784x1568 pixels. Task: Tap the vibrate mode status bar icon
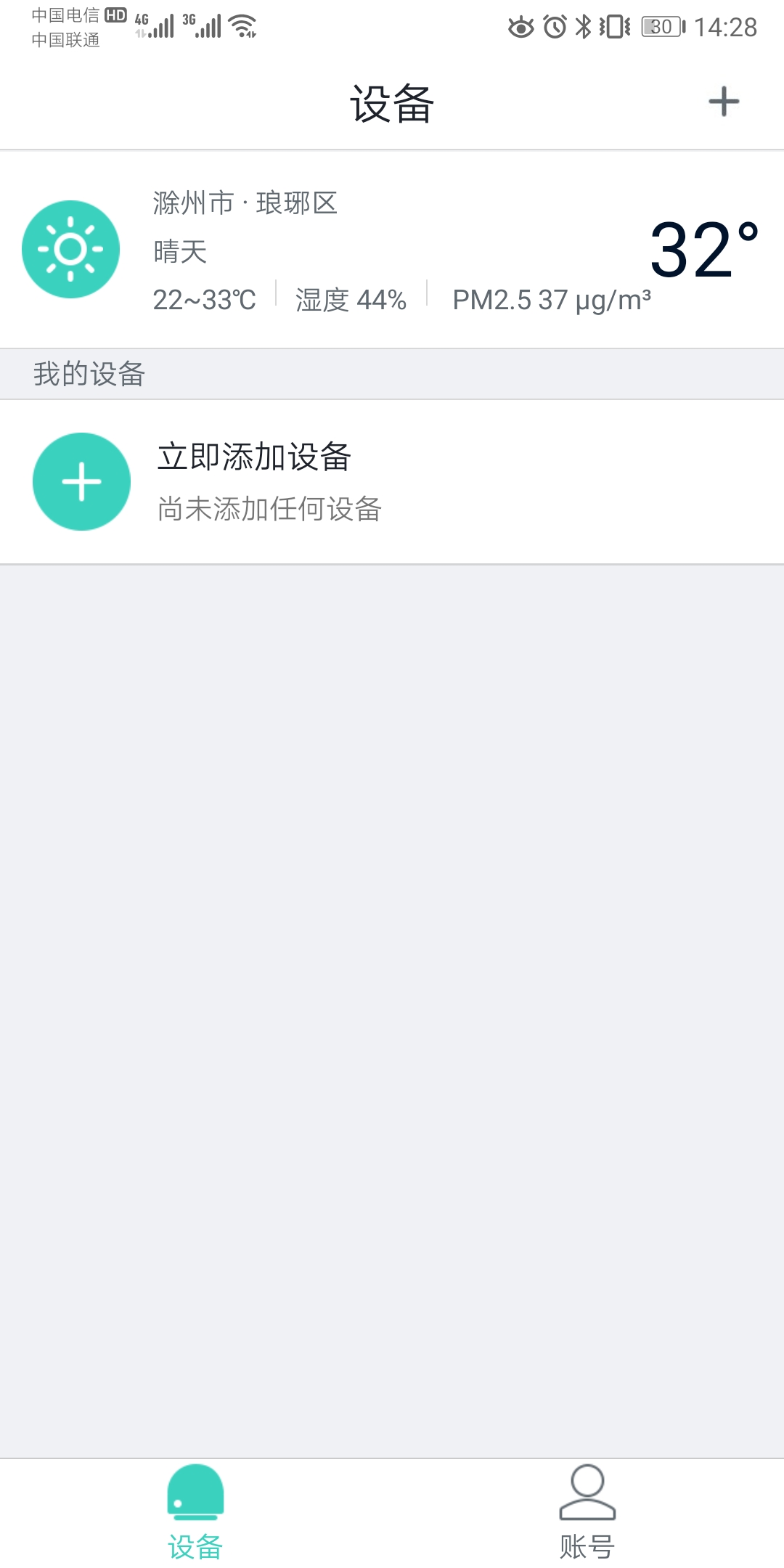(x=613, y=28)
